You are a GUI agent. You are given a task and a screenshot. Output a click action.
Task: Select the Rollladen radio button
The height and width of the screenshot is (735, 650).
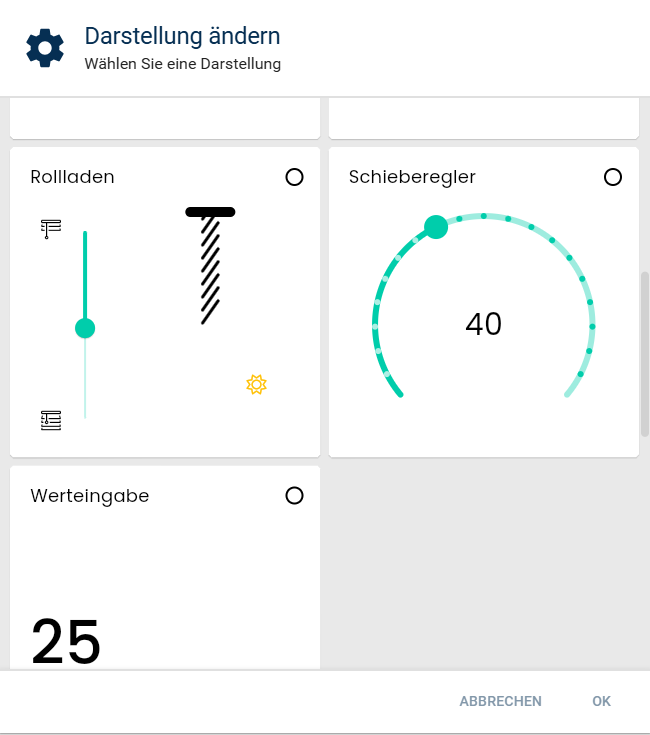(294, 177)
